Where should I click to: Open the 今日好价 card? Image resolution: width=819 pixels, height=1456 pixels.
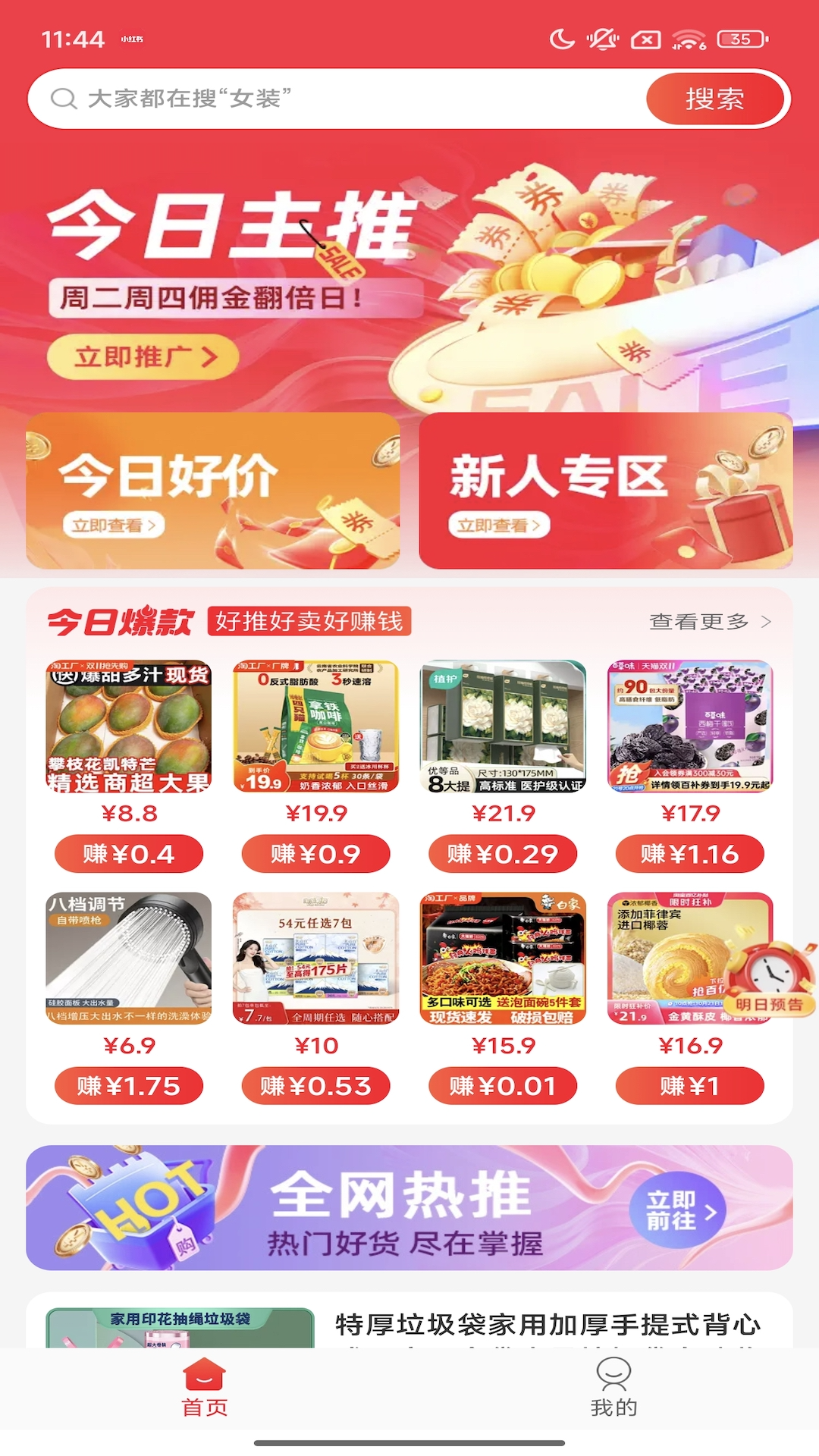point(212,491)
